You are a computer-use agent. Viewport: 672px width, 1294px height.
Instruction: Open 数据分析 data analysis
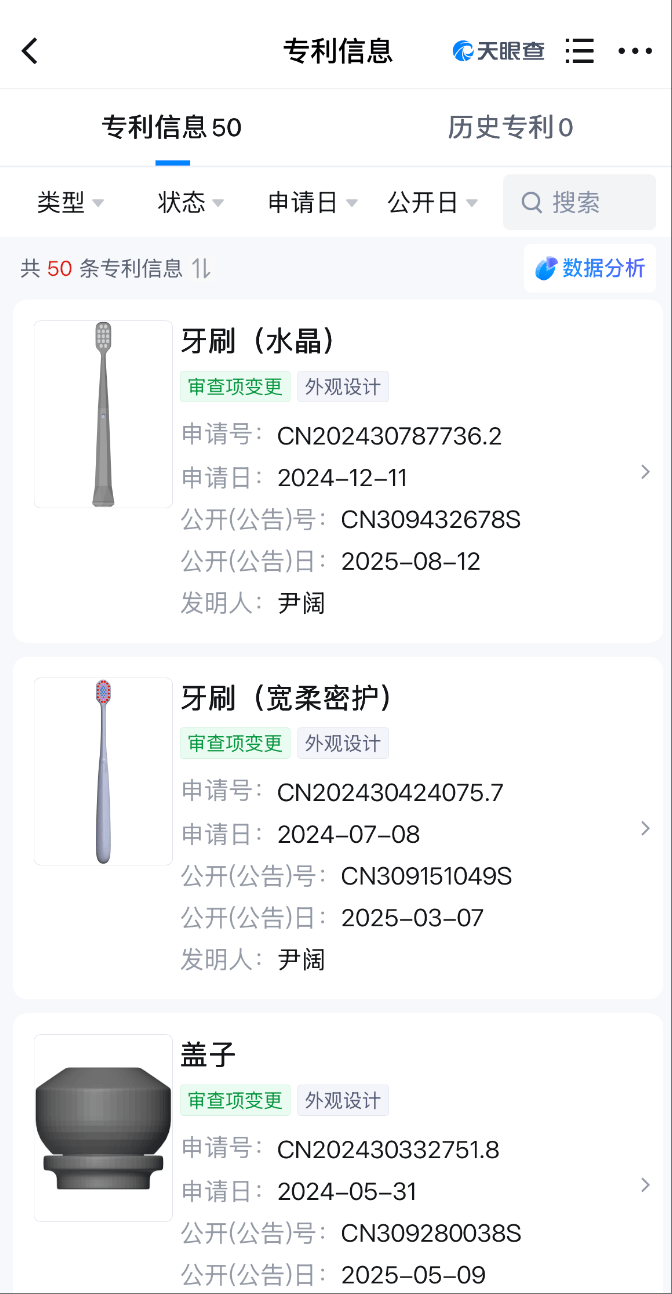pyautogui.click(x=590, y=268)
